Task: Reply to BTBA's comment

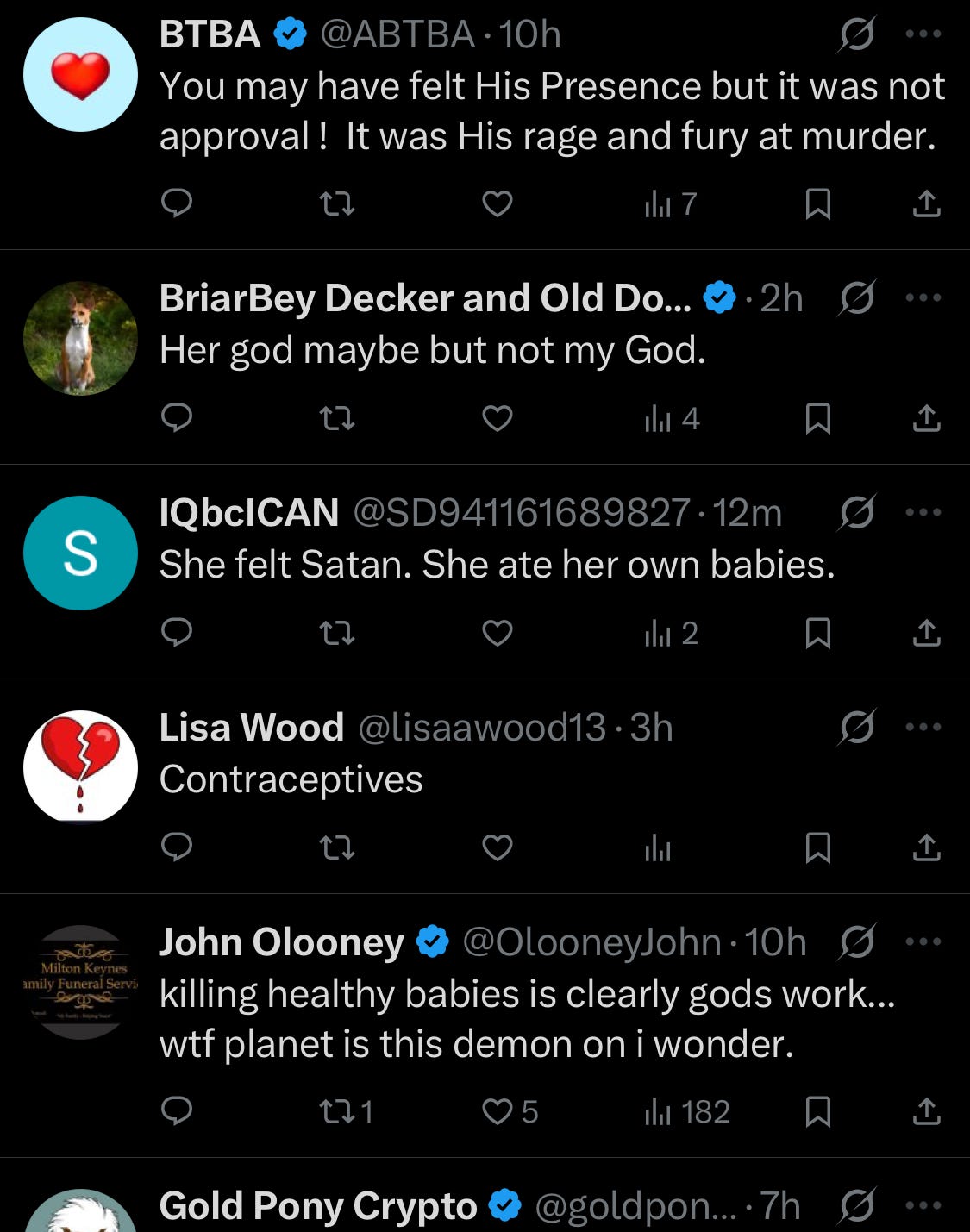Action: click(x=177, y=203)
